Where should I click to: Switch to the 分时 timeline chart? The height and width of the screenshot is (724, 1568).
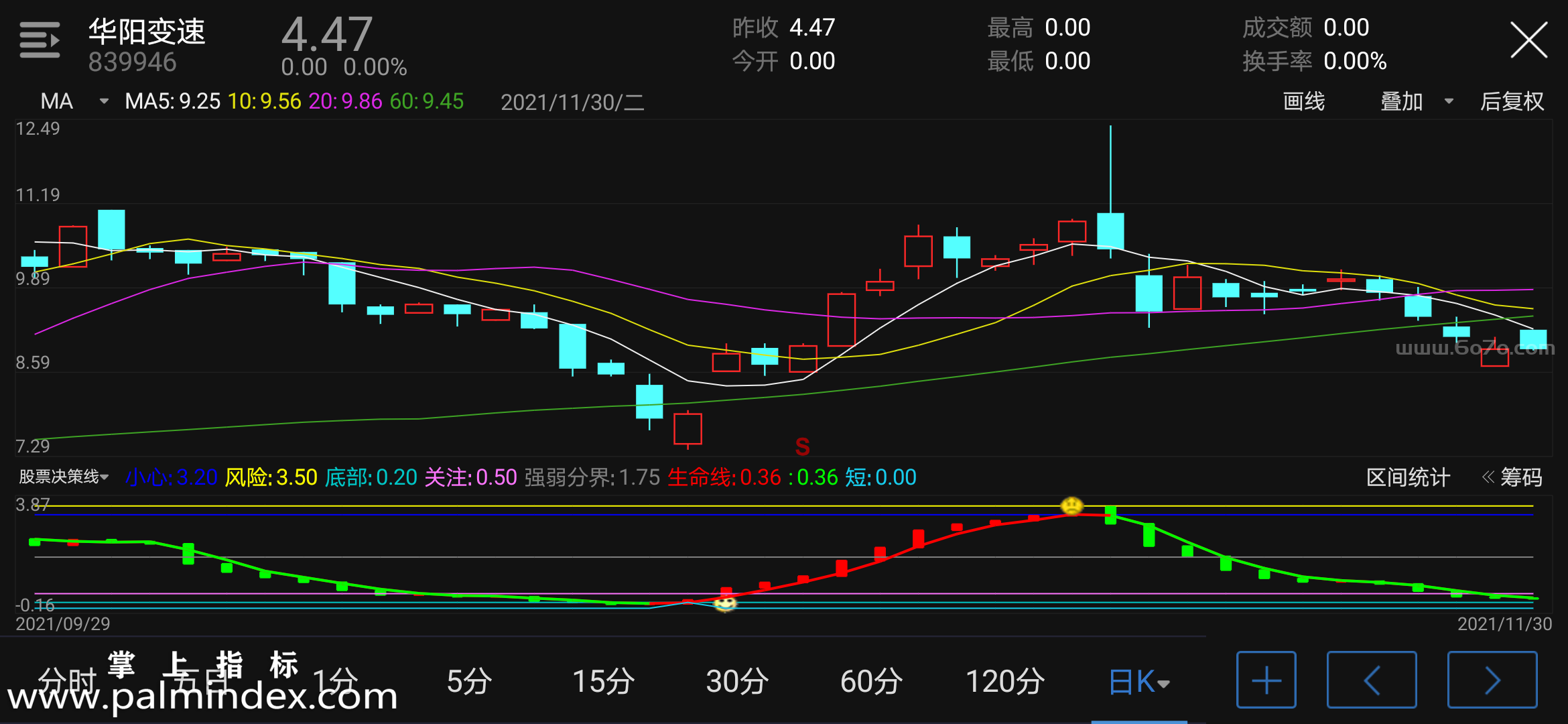click(67, 682)
